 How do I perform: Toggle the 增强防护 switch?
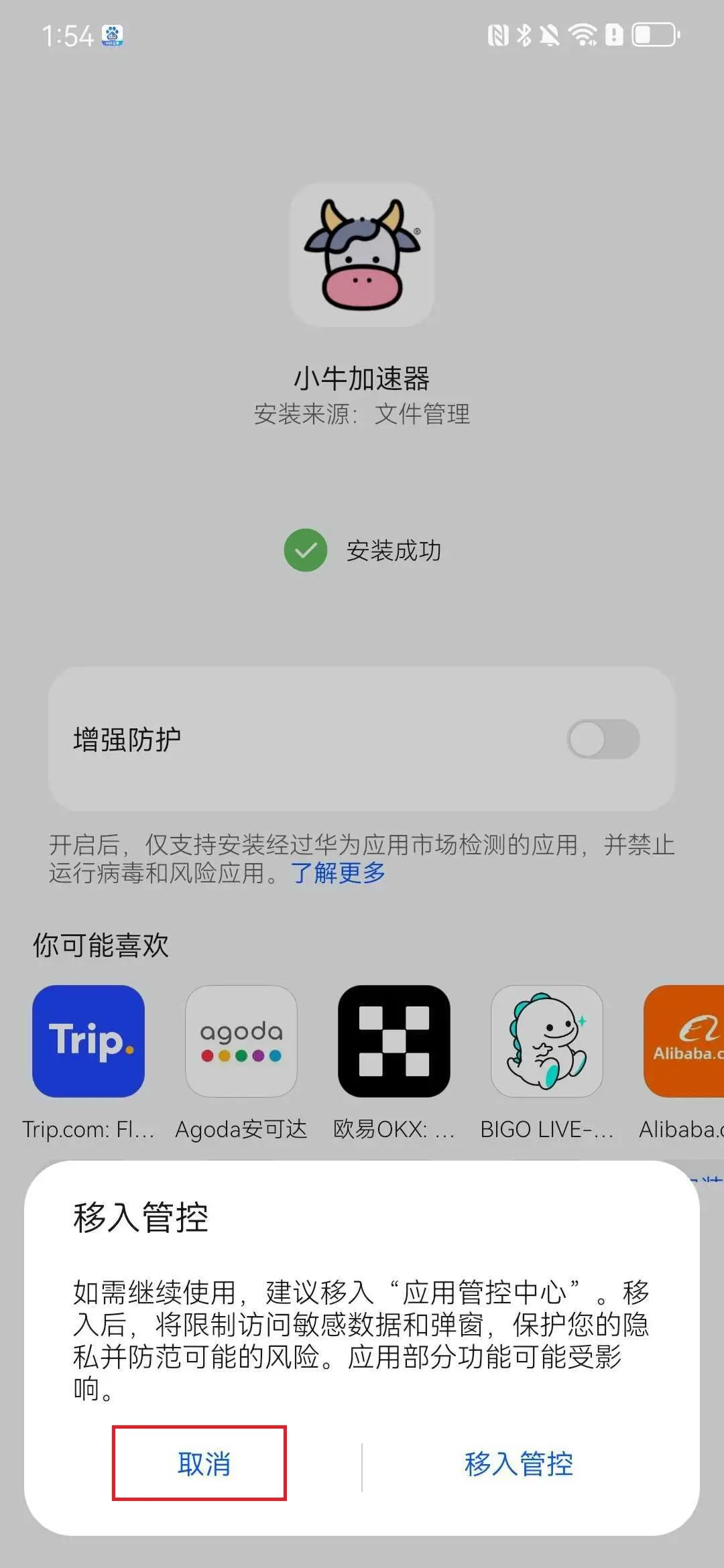click(603, 739)
